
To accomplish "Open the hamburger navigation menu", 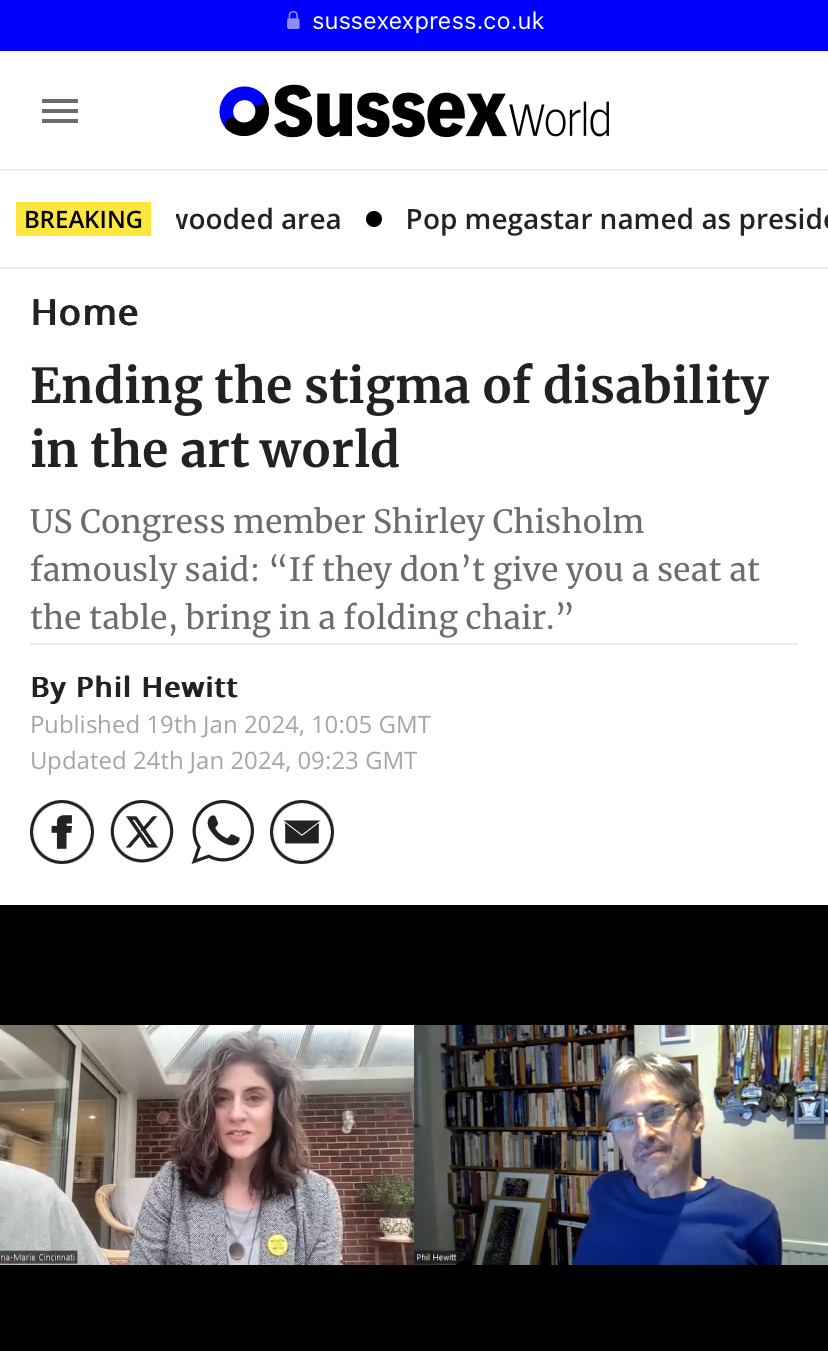I will tap(60, 111).
